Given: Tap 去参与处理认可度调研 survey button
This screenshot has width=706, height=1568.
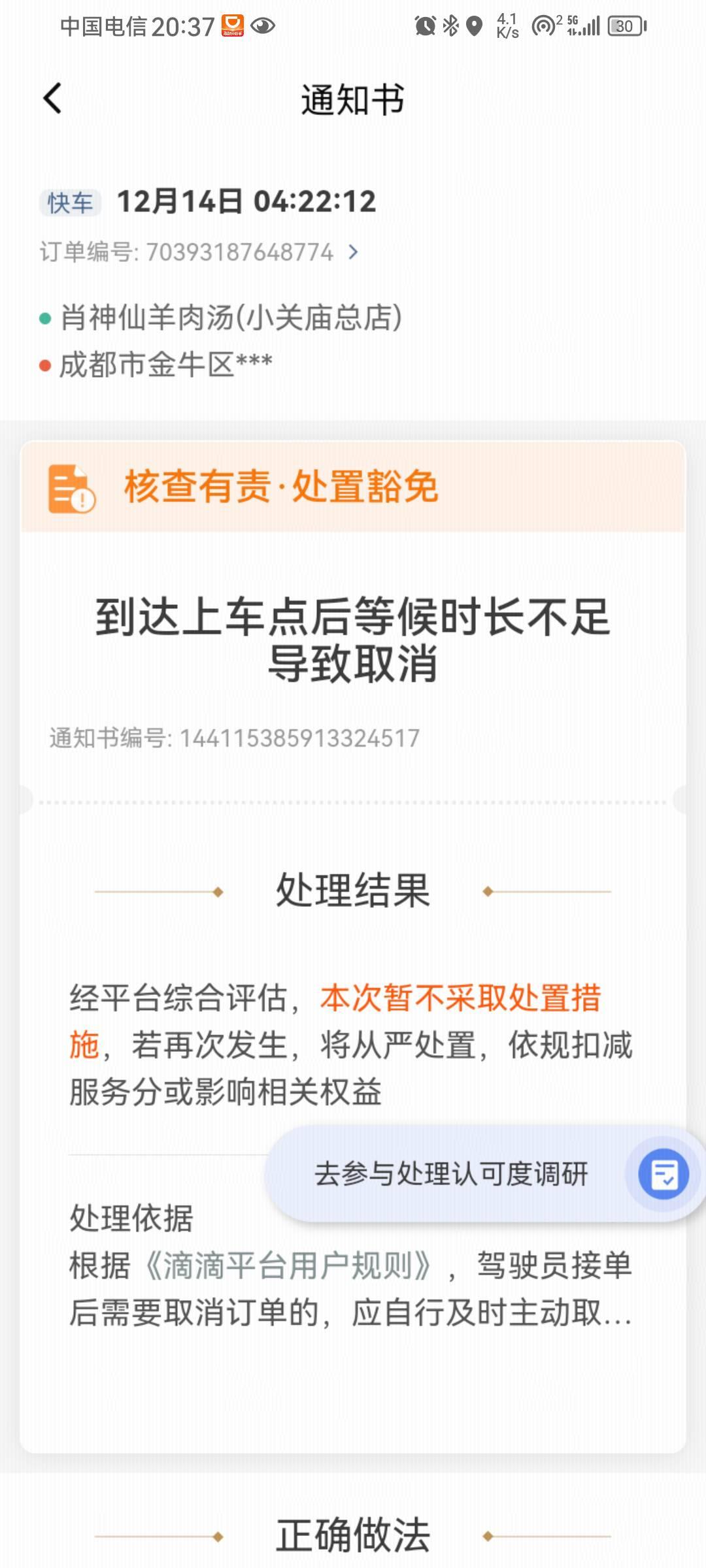Looking at the screenshot, I should pos(484,1173).
